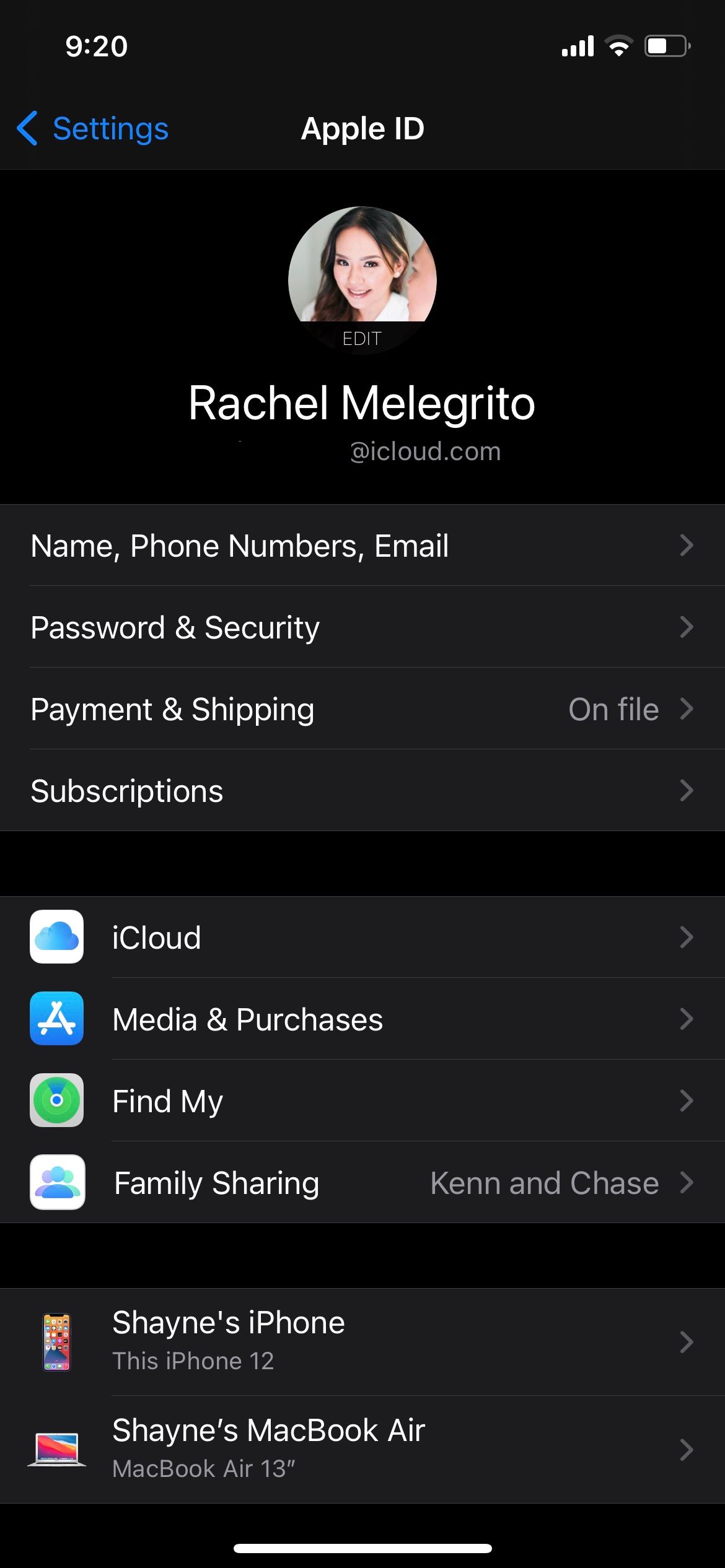The width and height of the screenshot is (725, 1568).
Task: Open Payment & Shipping details
Action: [362, 709]
